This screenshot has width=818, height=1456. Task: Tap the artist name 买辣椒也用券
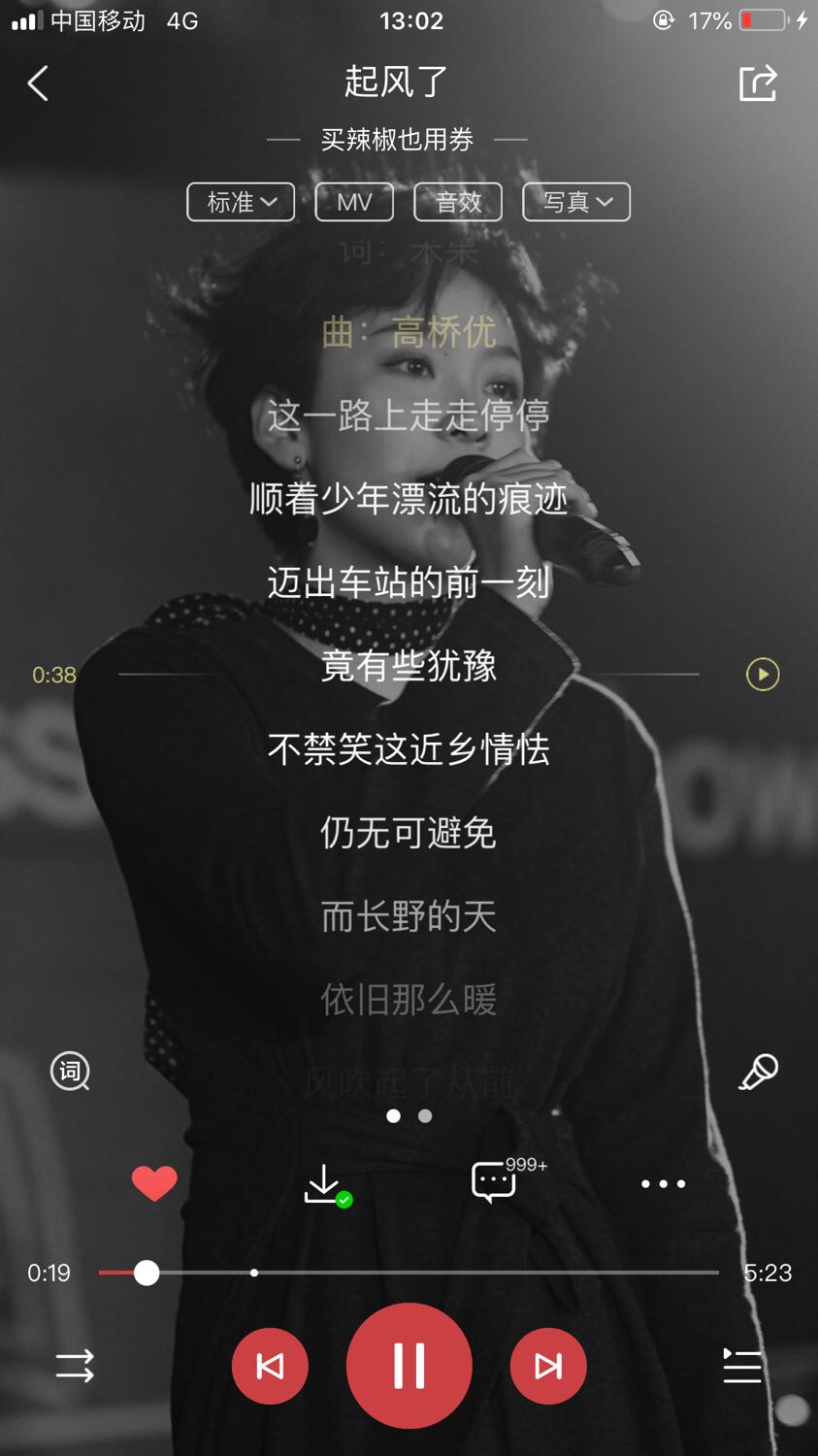pos(398,140)
